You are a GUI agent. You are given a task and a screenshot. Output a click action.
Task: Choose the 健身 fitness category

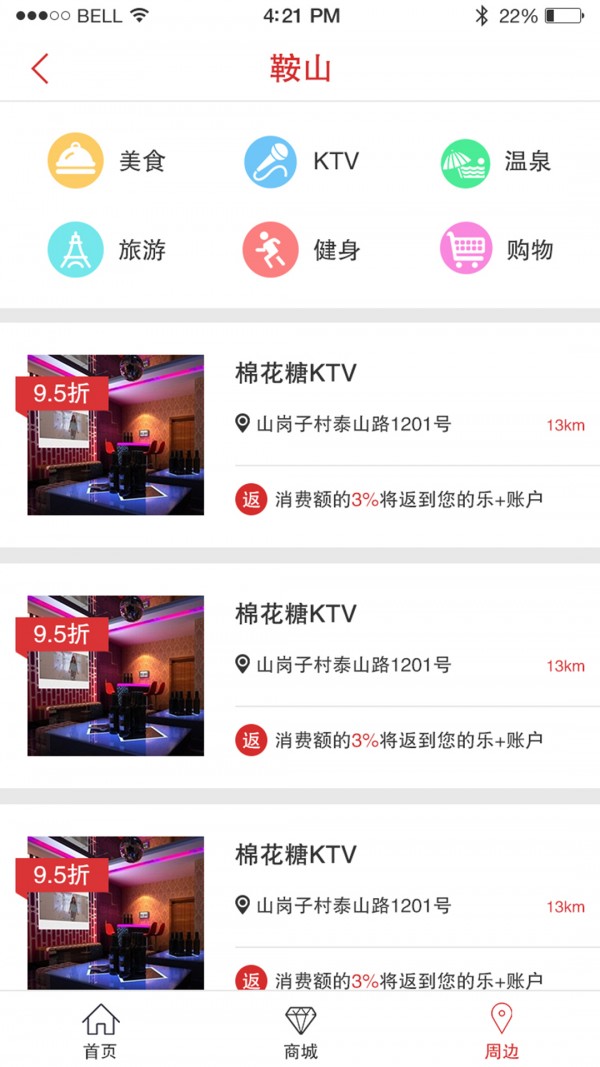pos(271,249)
